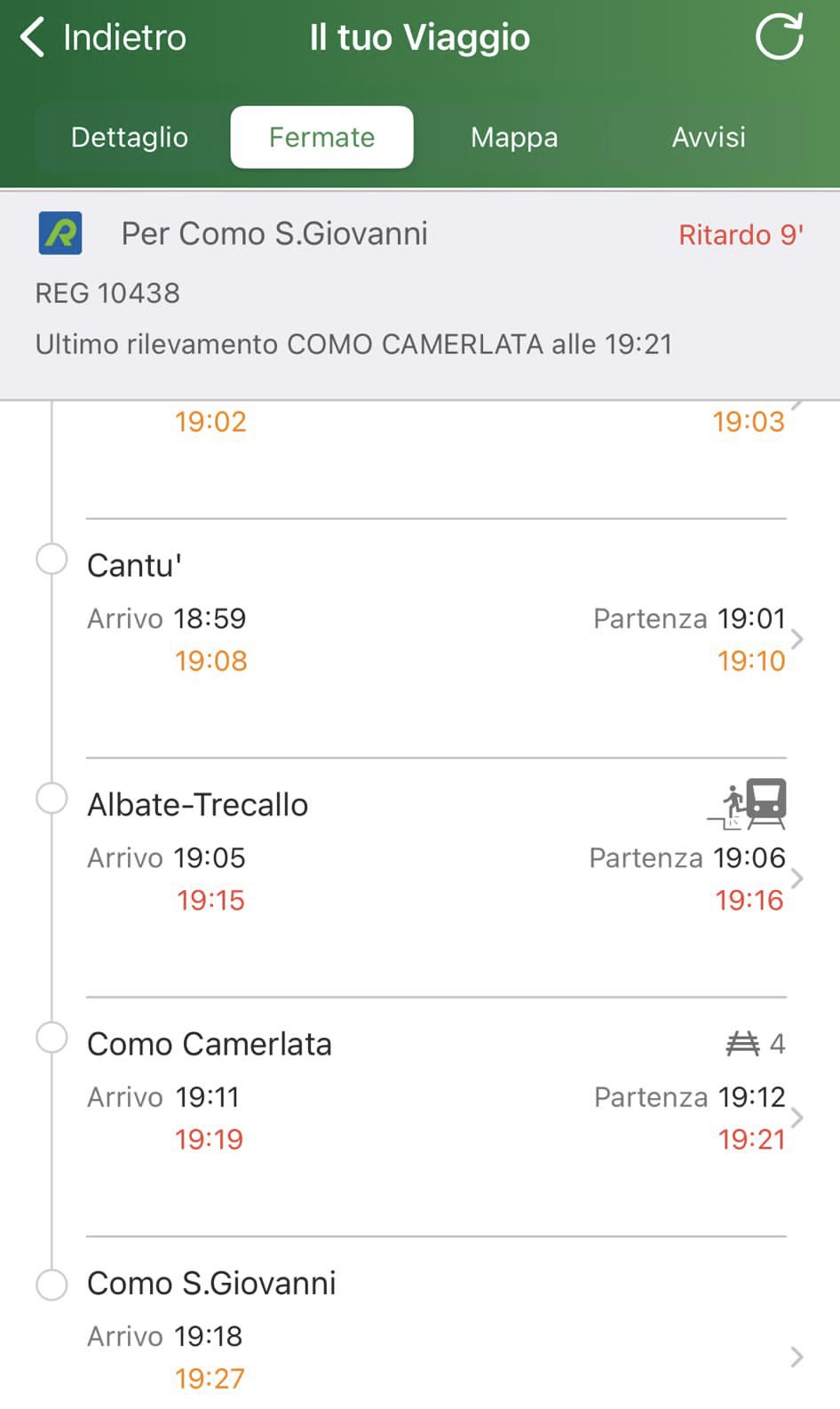View the Avvisi tab
Screen dimensions: 840x1409
pyautogui.click(x=708, y=137)
